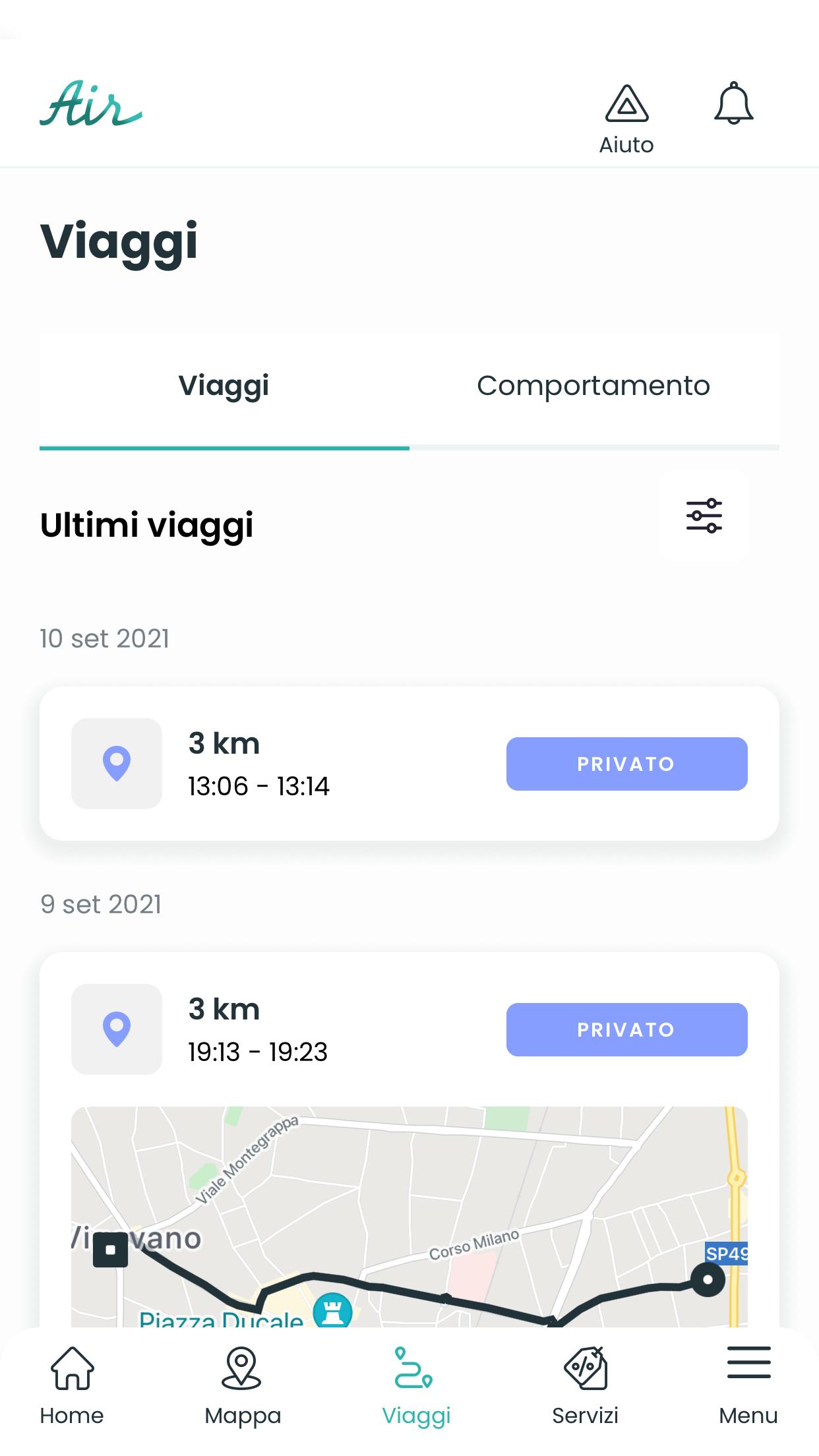
Task: Switch to the Comportamento tab
Action: tap(593, 386)
